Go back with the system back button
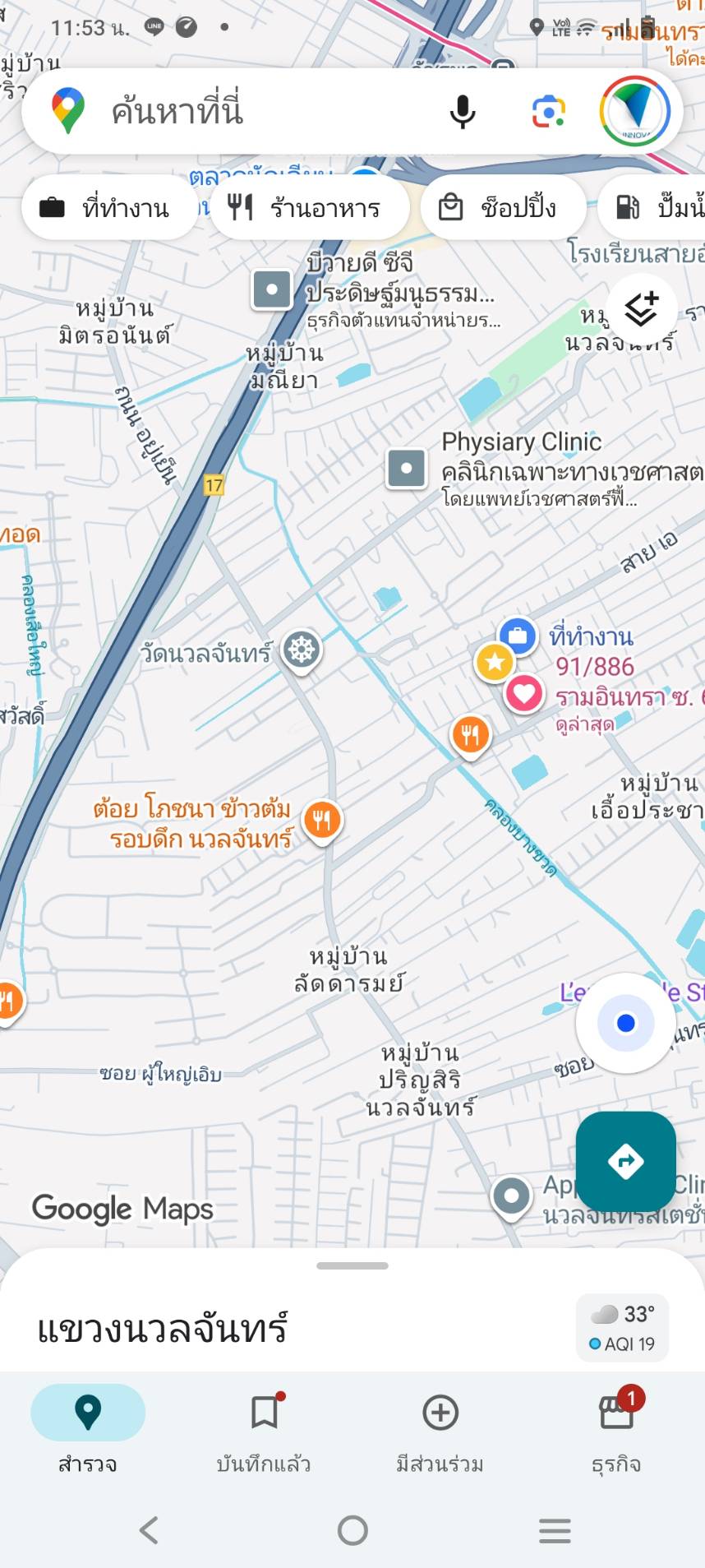 tap(149, 1530)
